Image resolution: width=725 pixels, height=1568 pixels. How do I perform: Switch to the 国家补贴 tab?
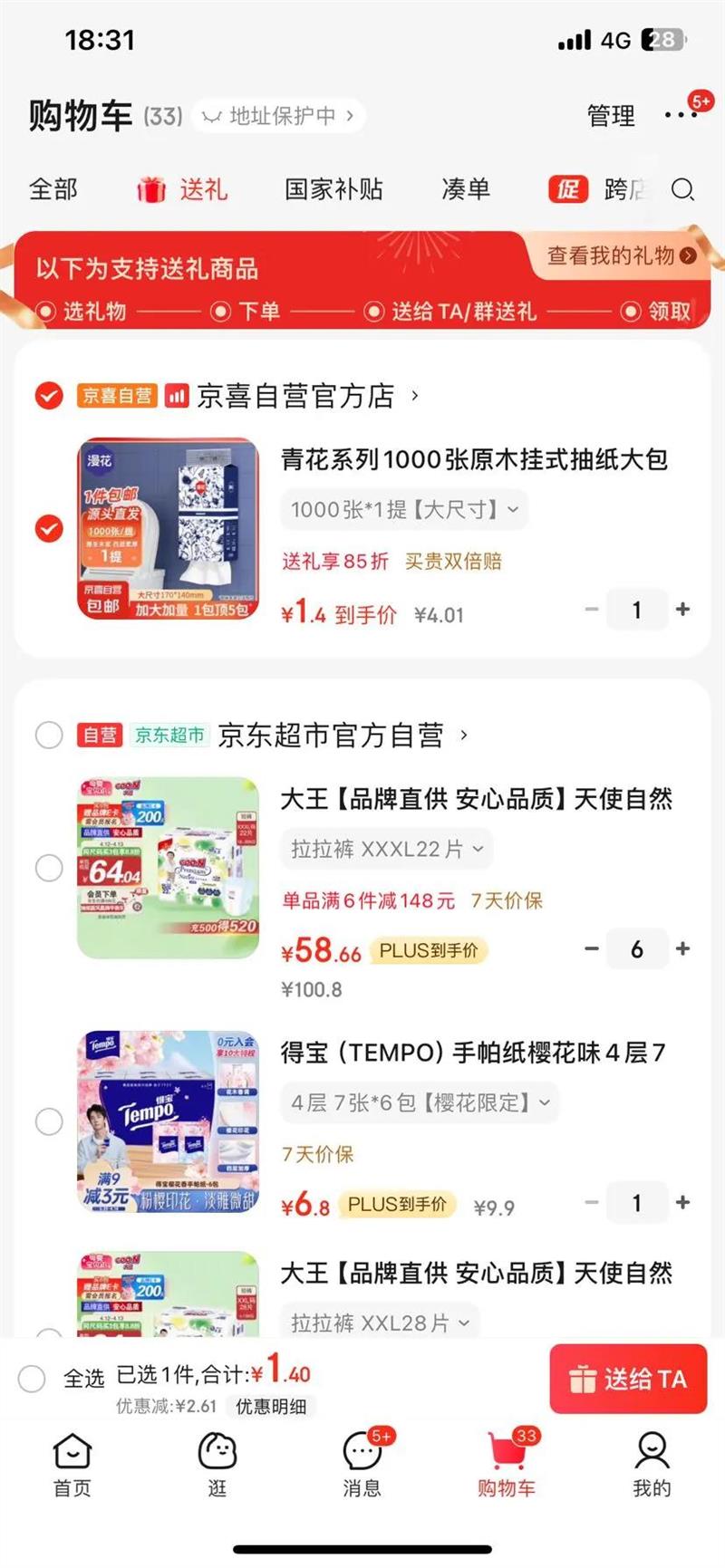(x=333, y=189)
